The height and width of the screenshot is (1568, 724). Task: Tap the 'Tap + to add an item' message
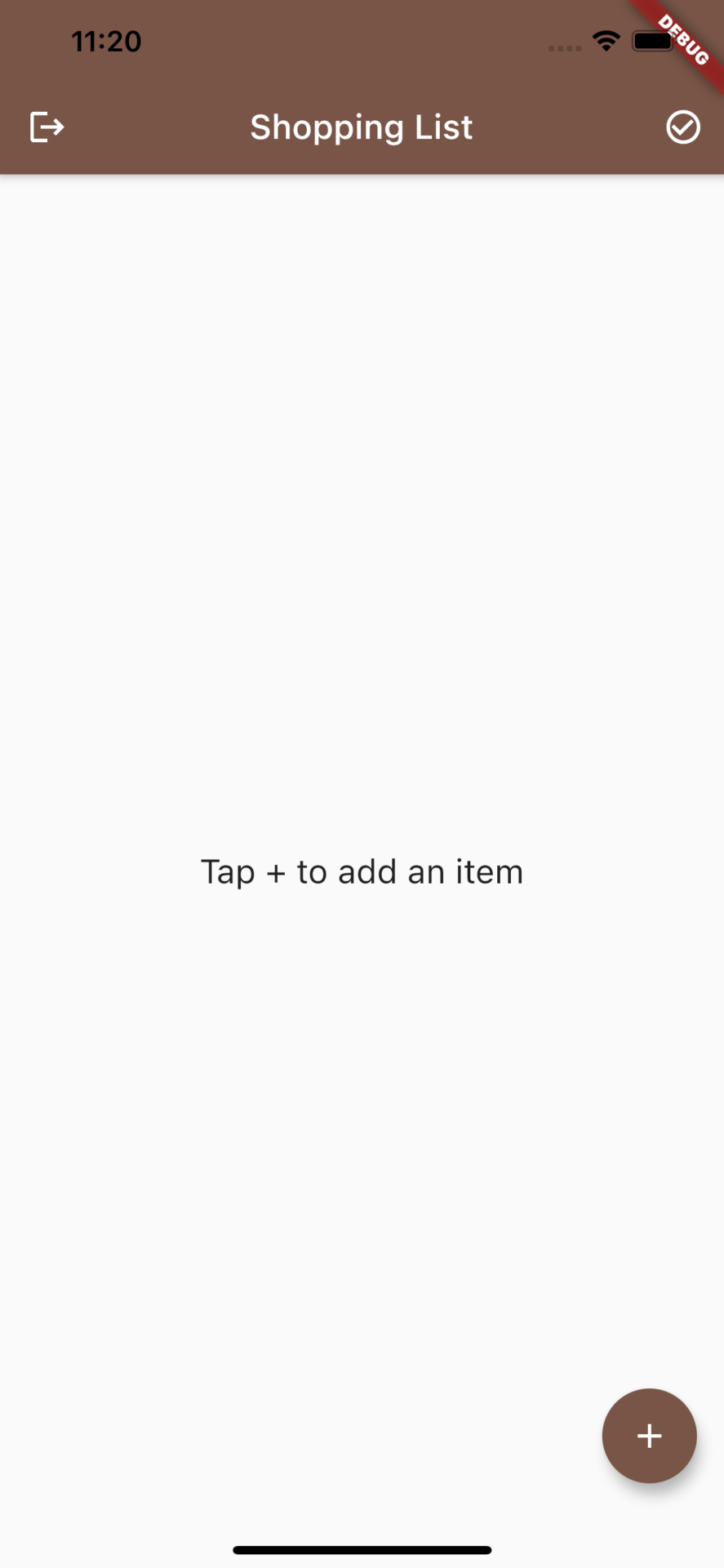coord(362,871)
